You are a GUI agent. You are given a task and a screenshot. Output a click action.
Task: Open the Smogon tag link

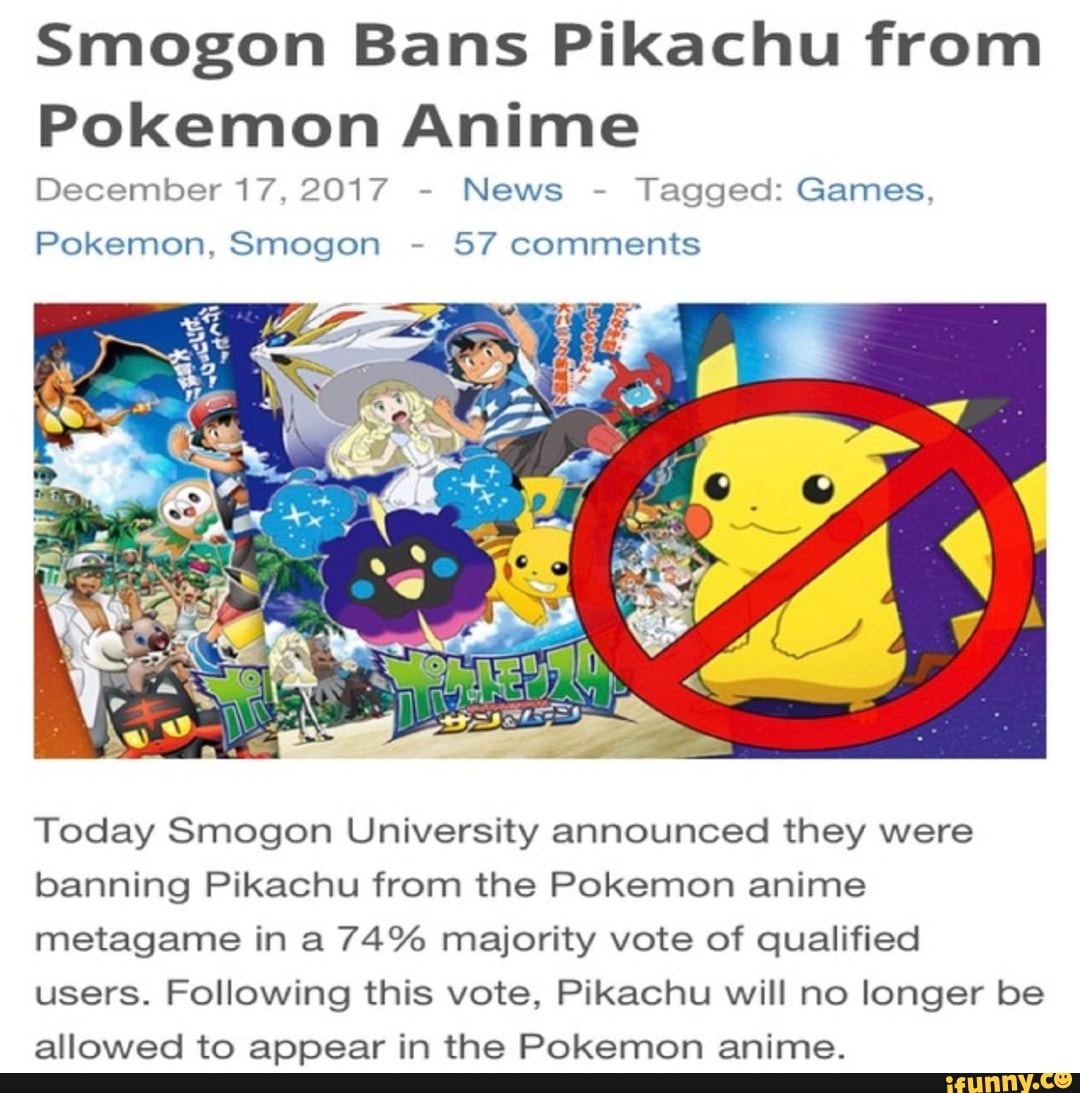point(305,243)
